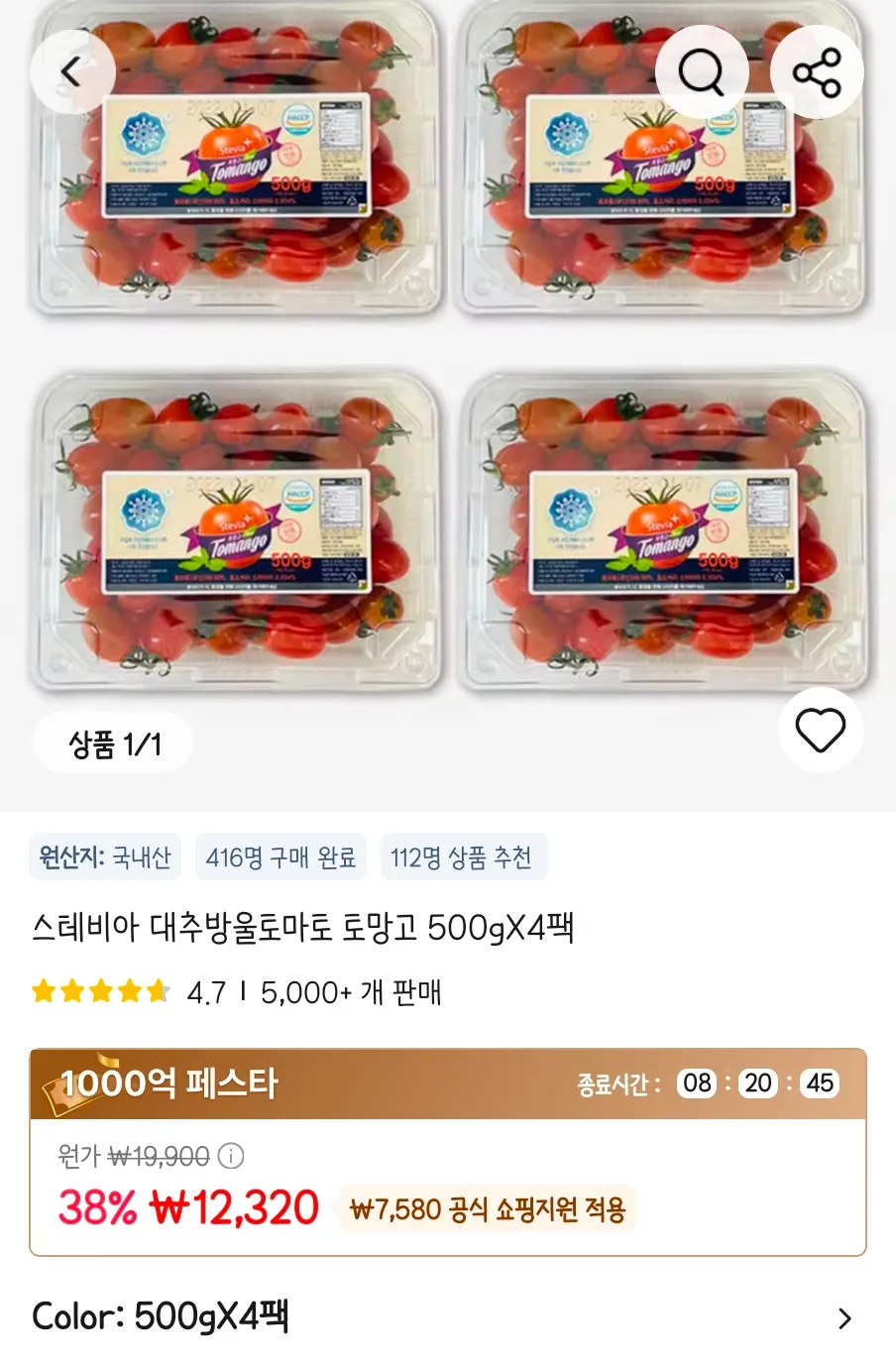Go back using the arrow icon
Screen dimensions: 896x1367
(x=71, y=71)
